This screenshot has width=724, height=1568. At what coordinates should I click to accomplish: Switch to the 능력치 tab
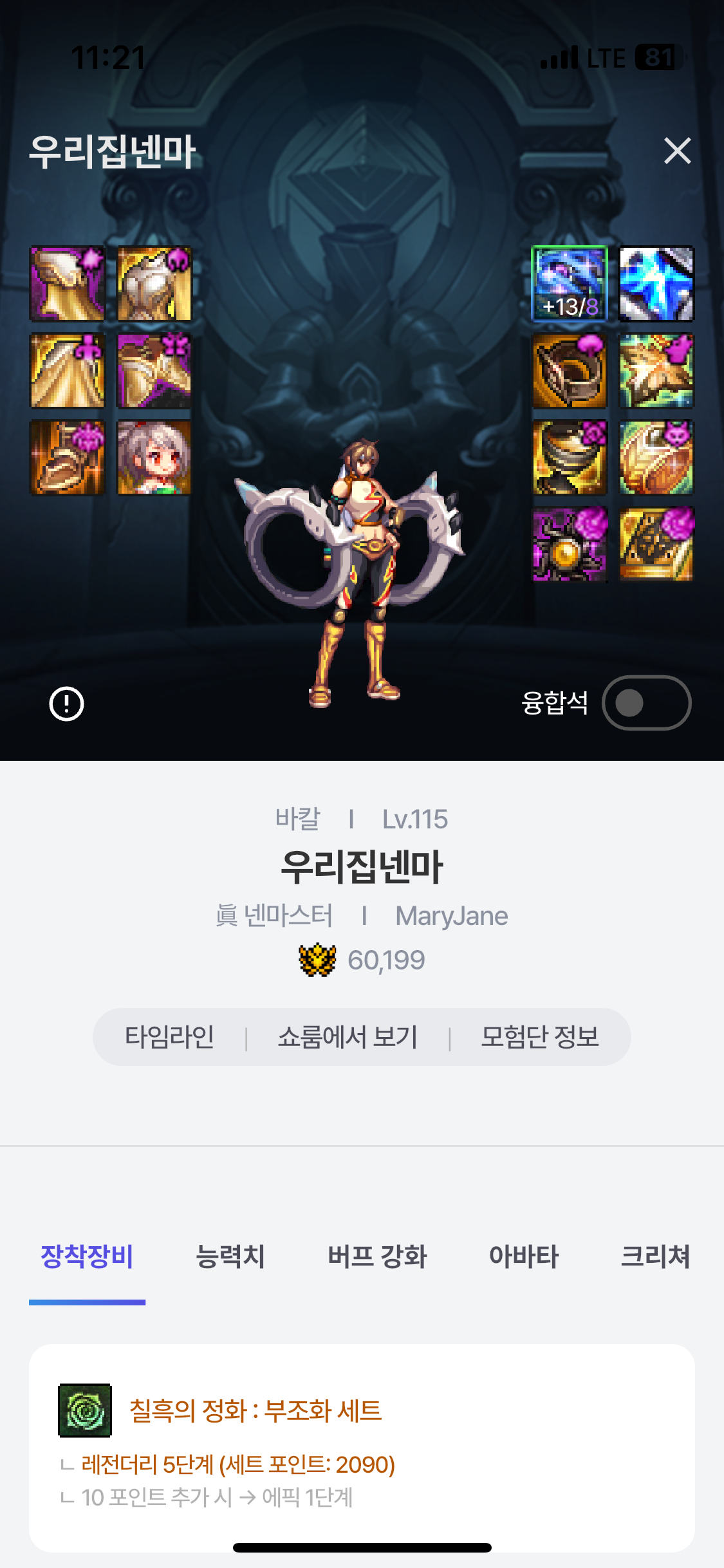(x=230, y=1256)
